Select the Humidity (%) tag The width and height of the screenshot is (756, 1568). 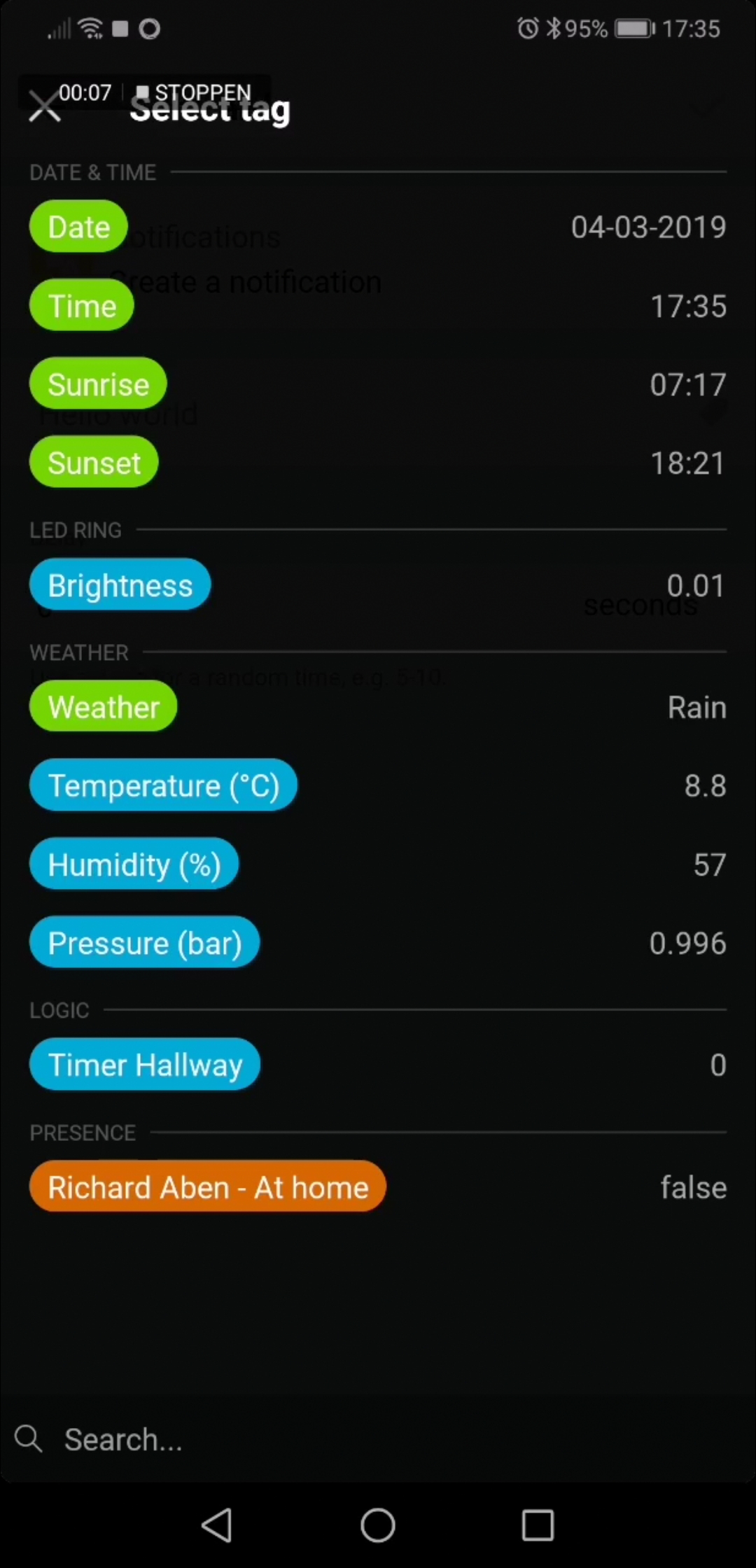pos(134,864)
